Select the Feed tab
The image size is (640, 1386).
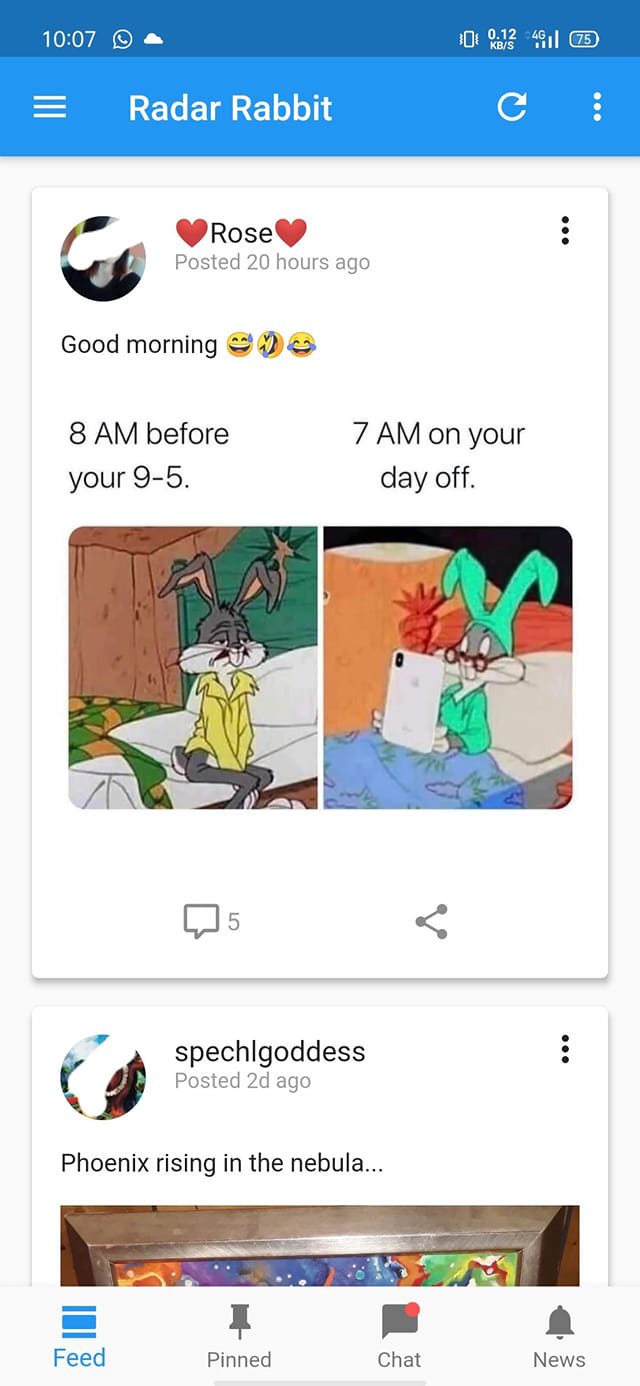coord(79,1336)
